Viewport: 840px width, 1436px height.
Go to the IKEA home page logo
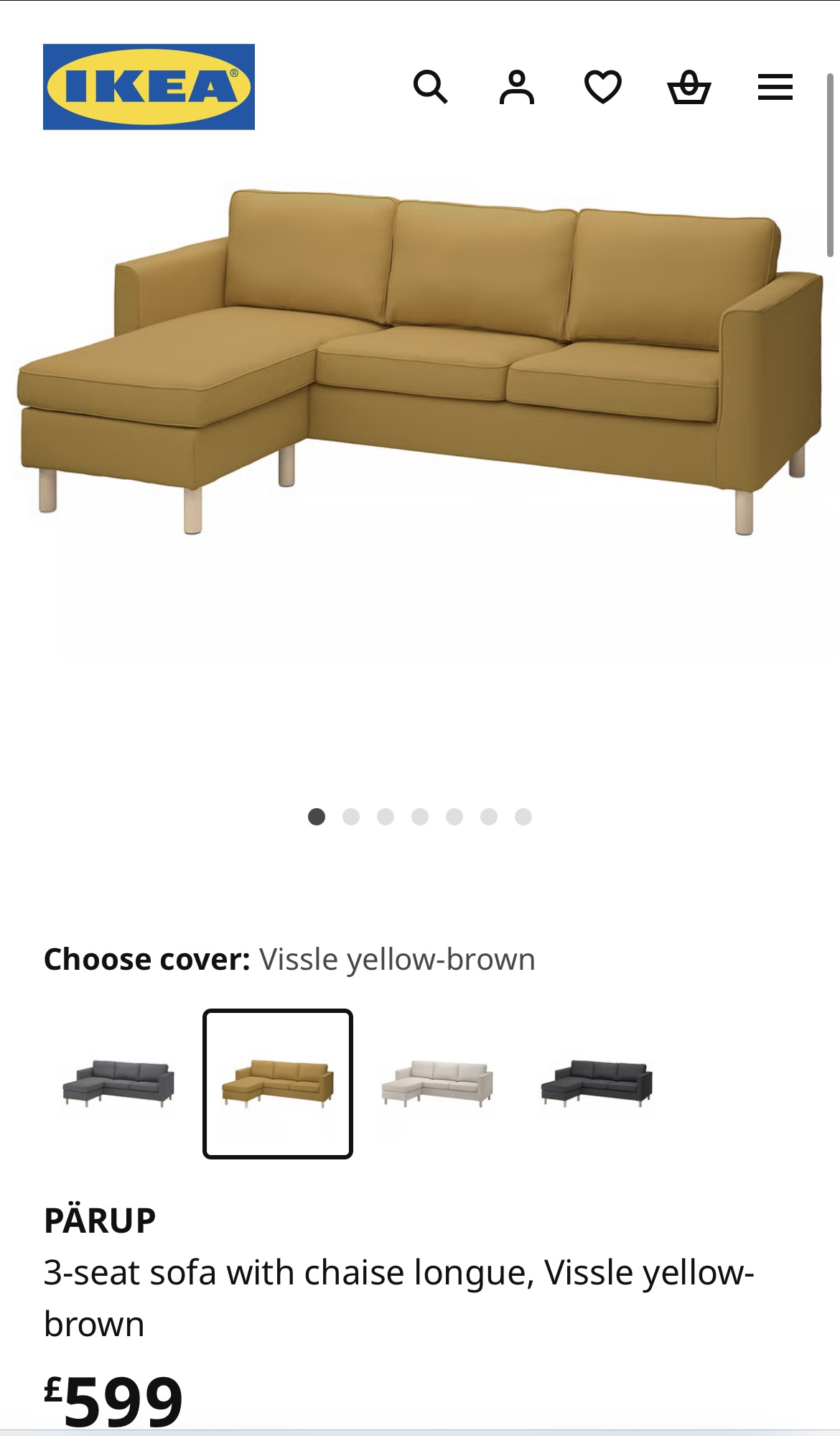point(149,87)
